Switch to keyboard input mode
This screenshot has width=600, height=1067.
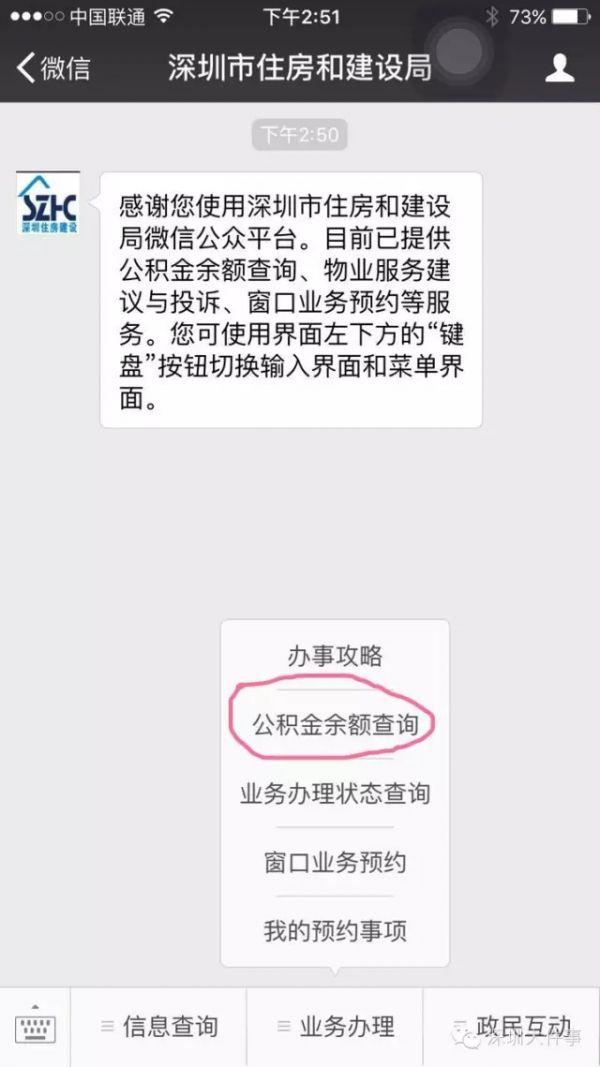pyautogui.click(x=35, y=1026)
